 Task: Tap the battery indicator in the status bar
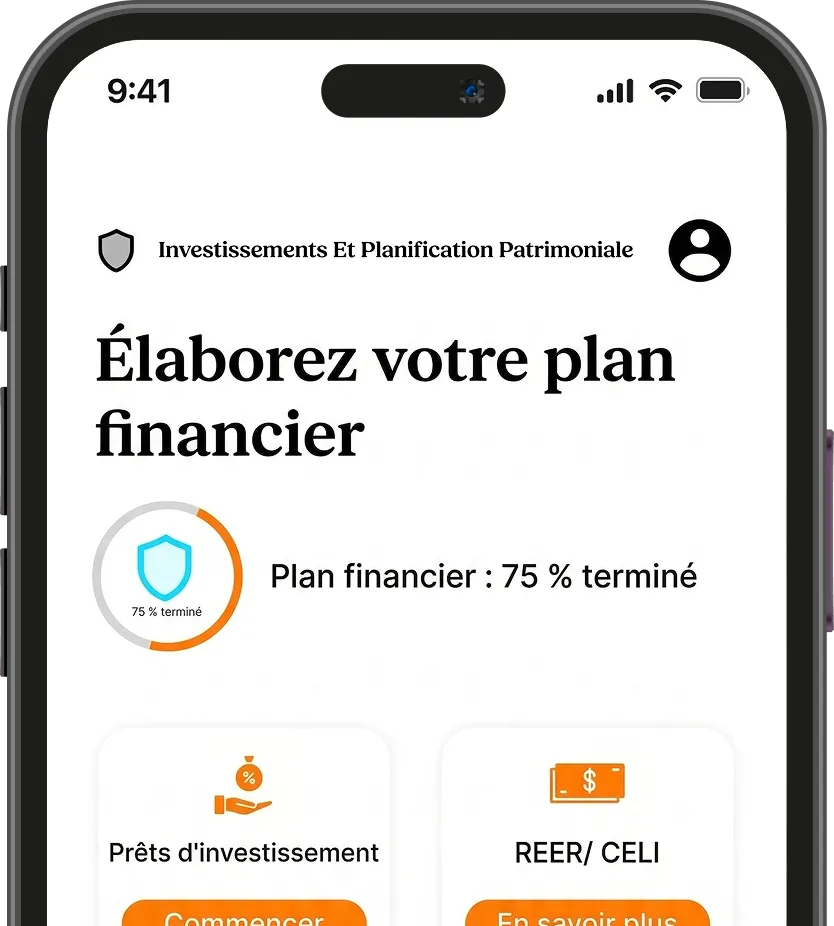tap(722, 90)
